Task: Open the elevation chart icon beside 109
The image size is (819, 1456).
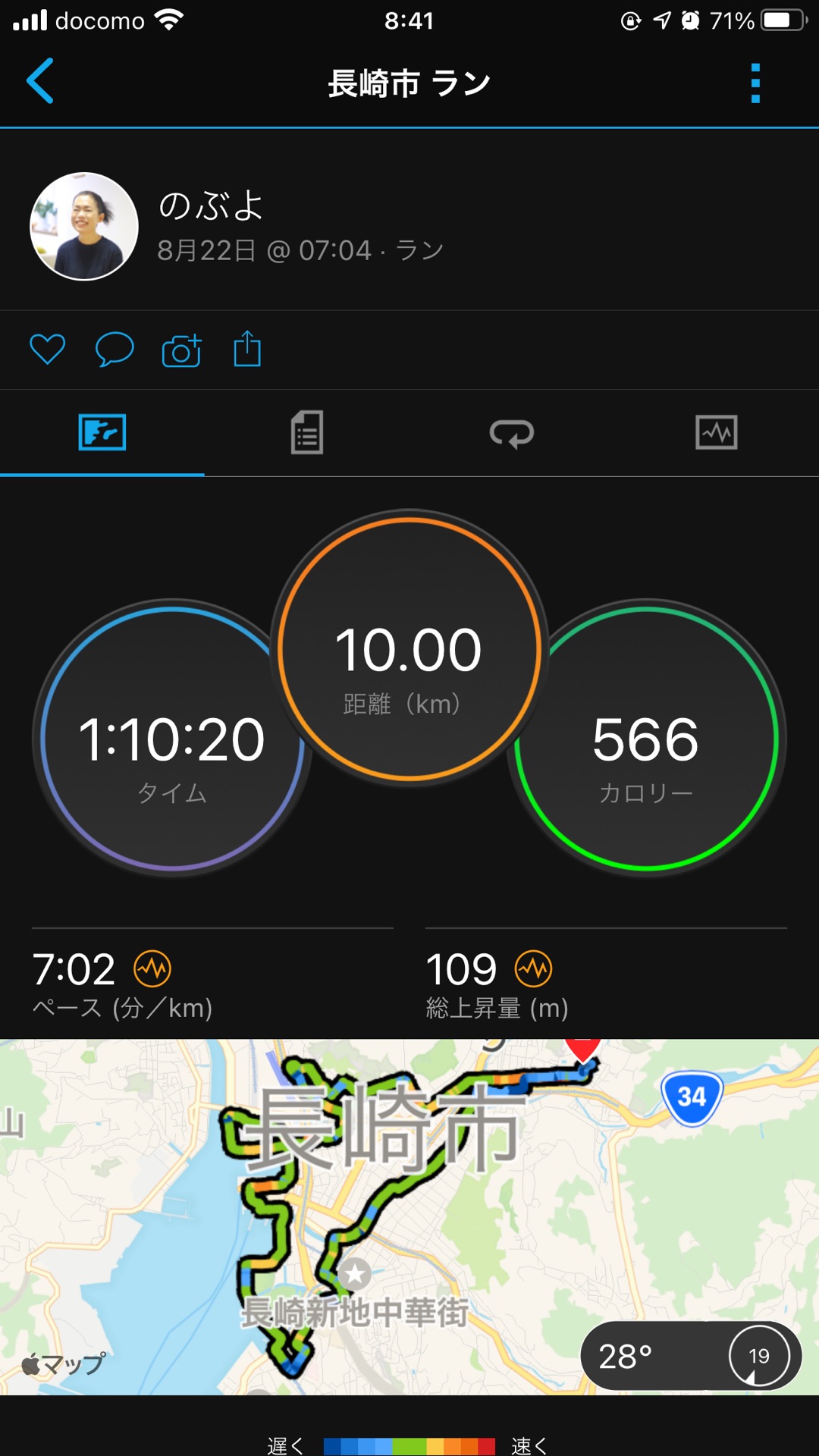Action: click(534, 968)
